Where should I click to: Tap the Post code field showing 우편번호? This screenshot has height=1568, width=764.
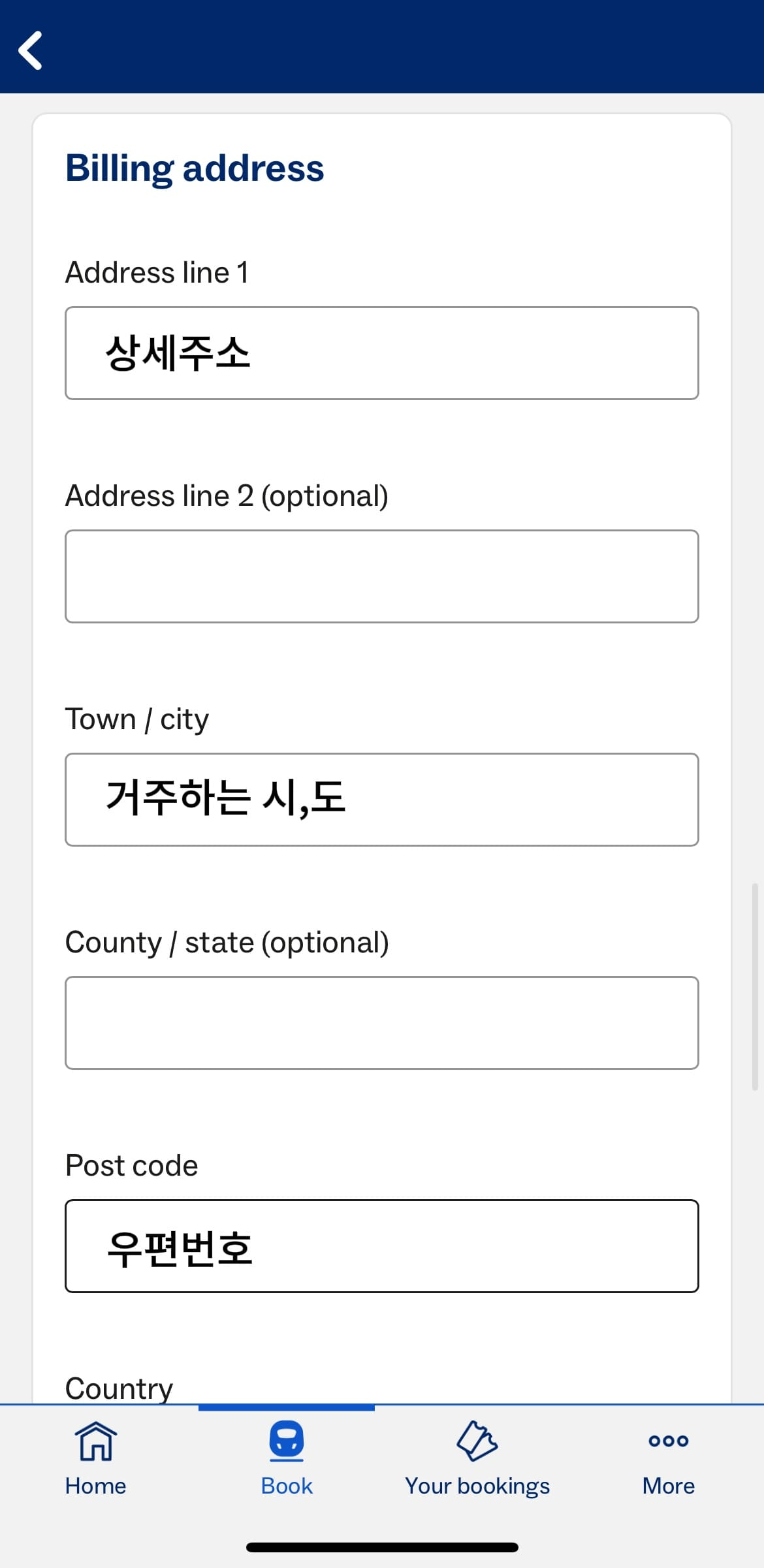381,1246
